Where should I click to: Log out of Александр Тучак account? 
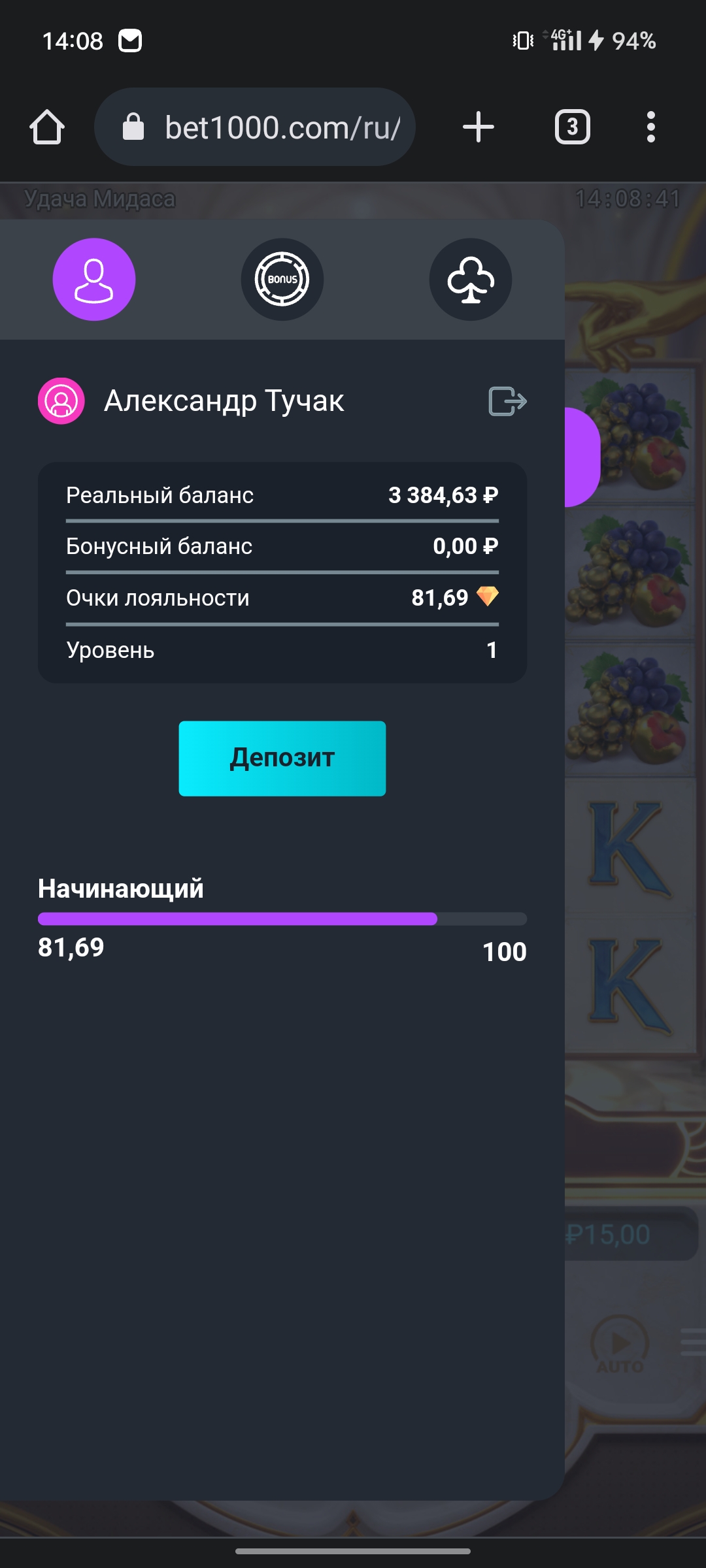[507, 401]
